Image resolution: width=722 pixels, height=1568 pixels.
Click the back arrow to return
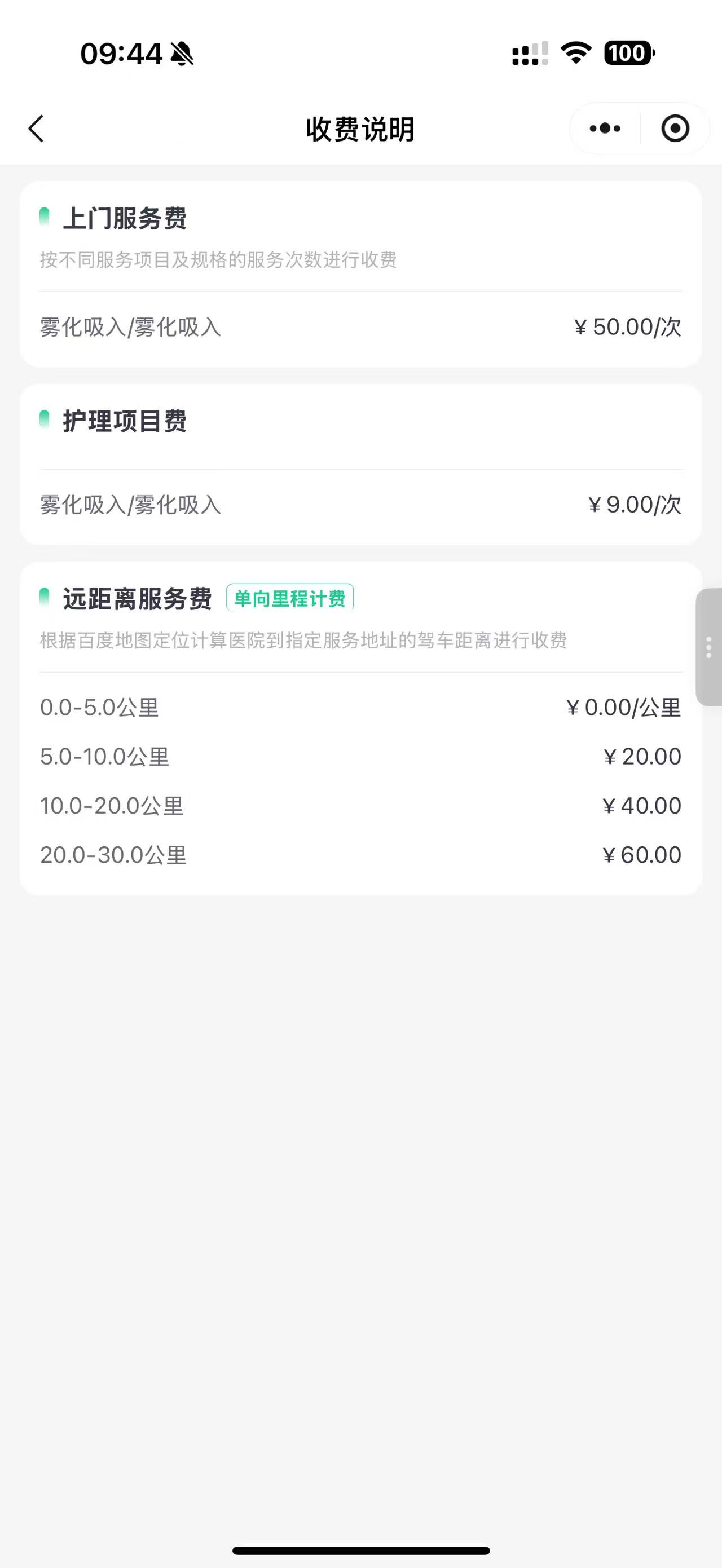[36, 129]
